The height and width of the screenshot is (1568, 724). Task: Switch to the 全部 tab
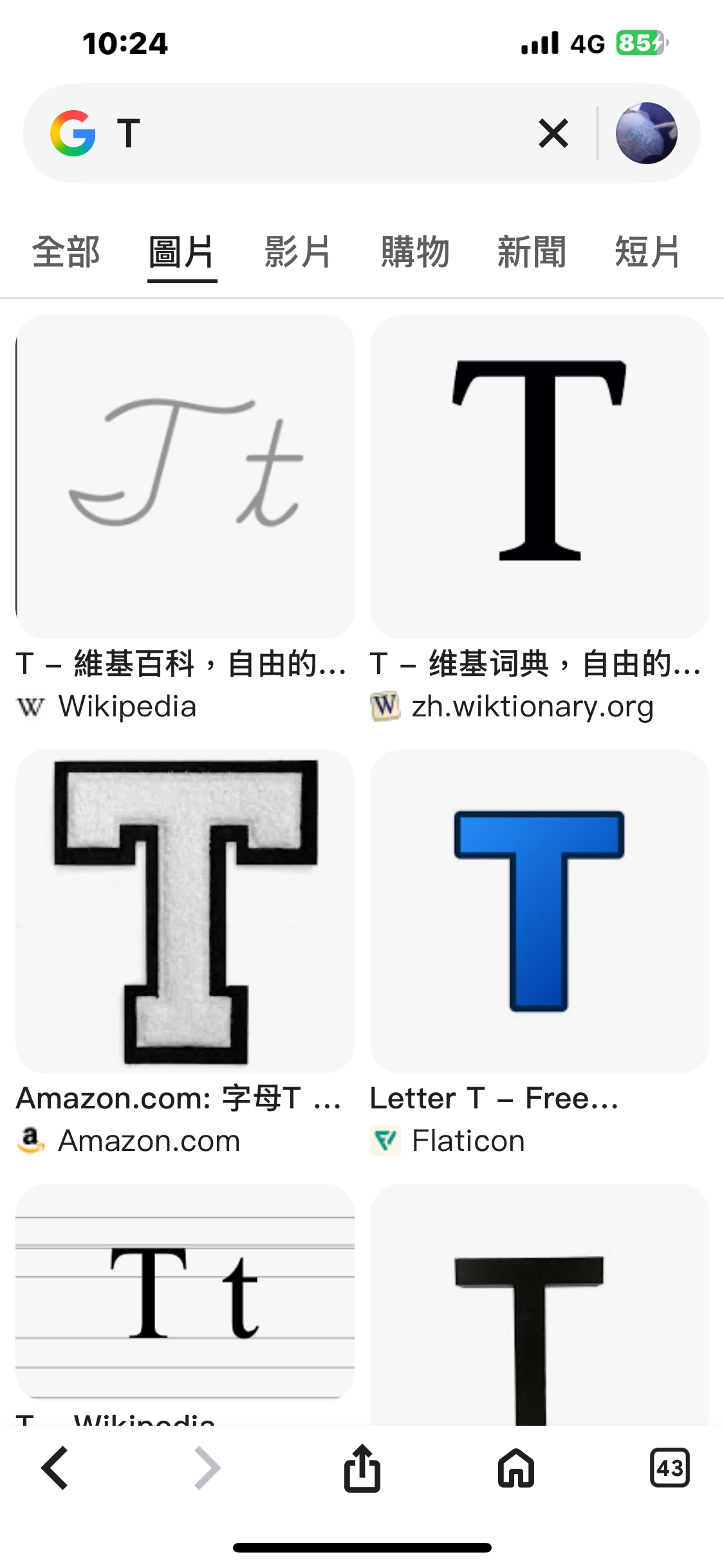click(66, 252)
